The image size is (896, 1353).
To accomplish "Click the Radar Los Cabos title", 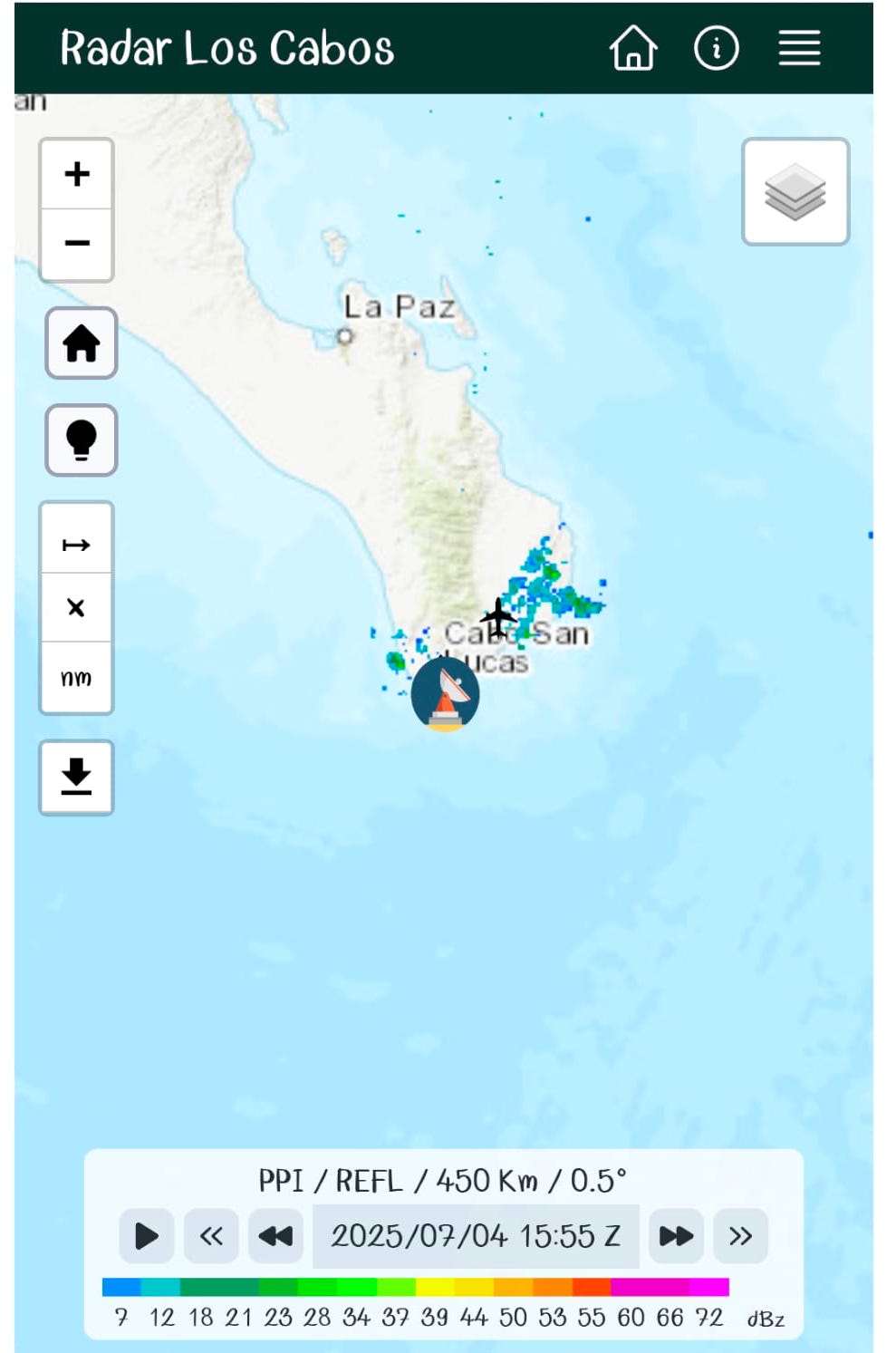I will [x=226, y=49].
